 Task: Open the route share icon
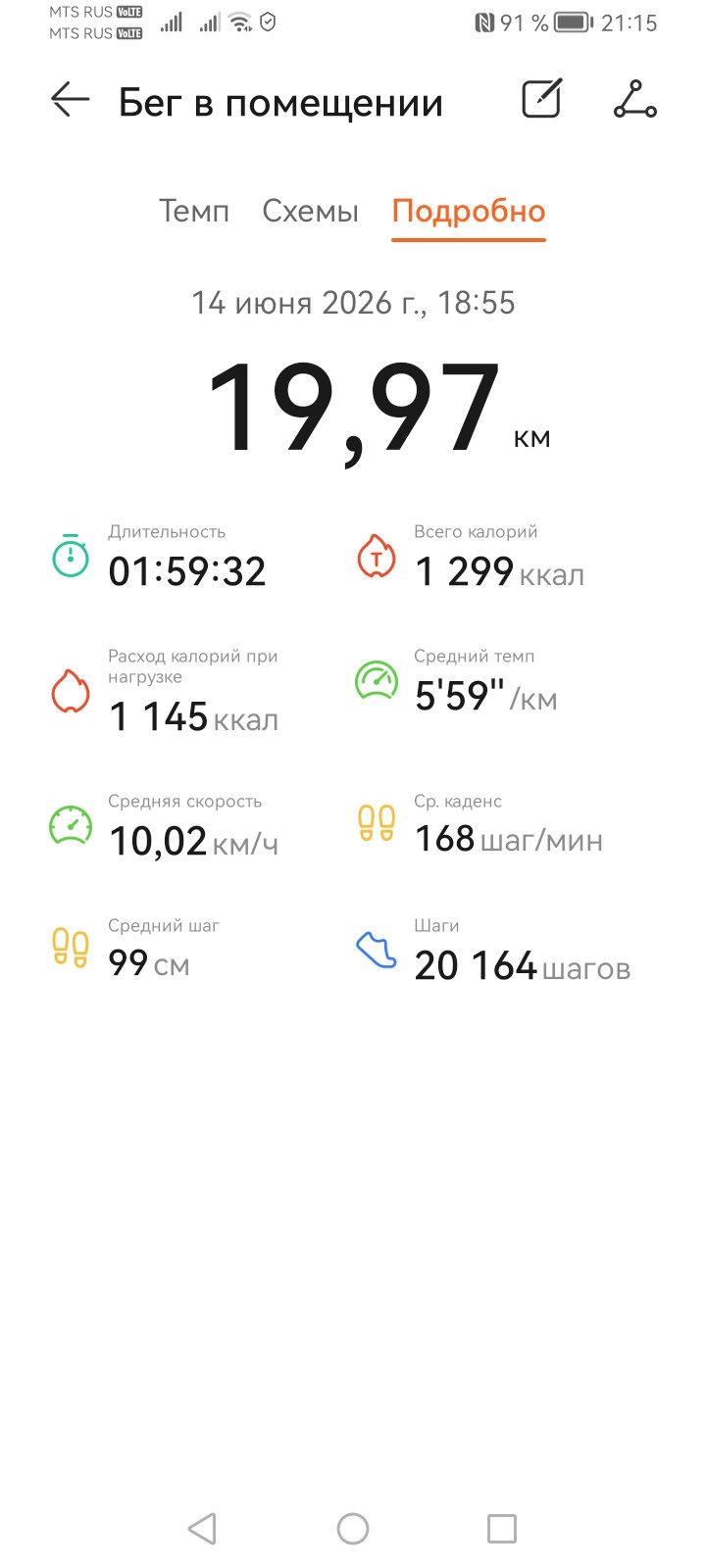635,99
